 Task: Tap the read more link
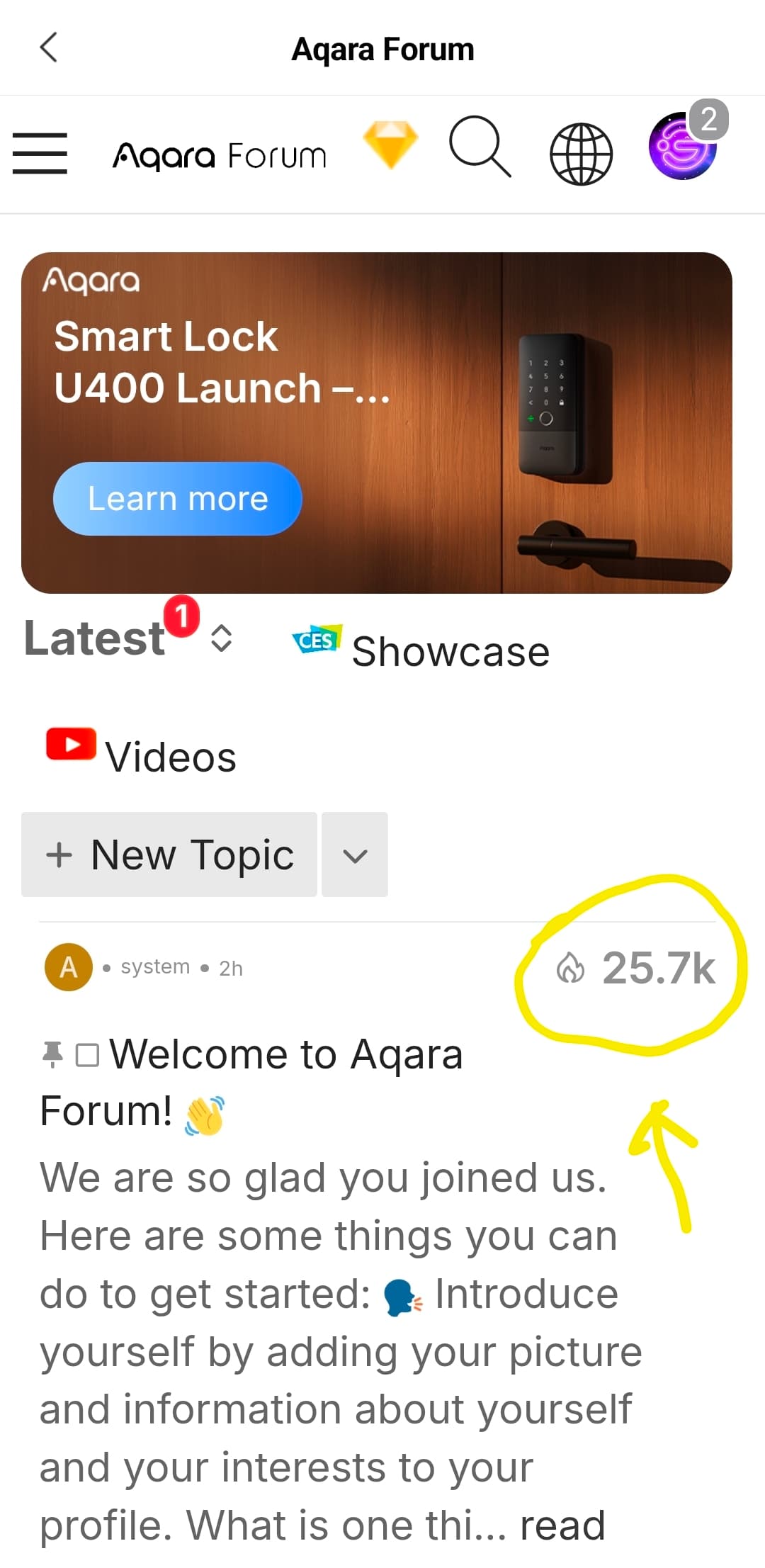tap(562, 1525)
